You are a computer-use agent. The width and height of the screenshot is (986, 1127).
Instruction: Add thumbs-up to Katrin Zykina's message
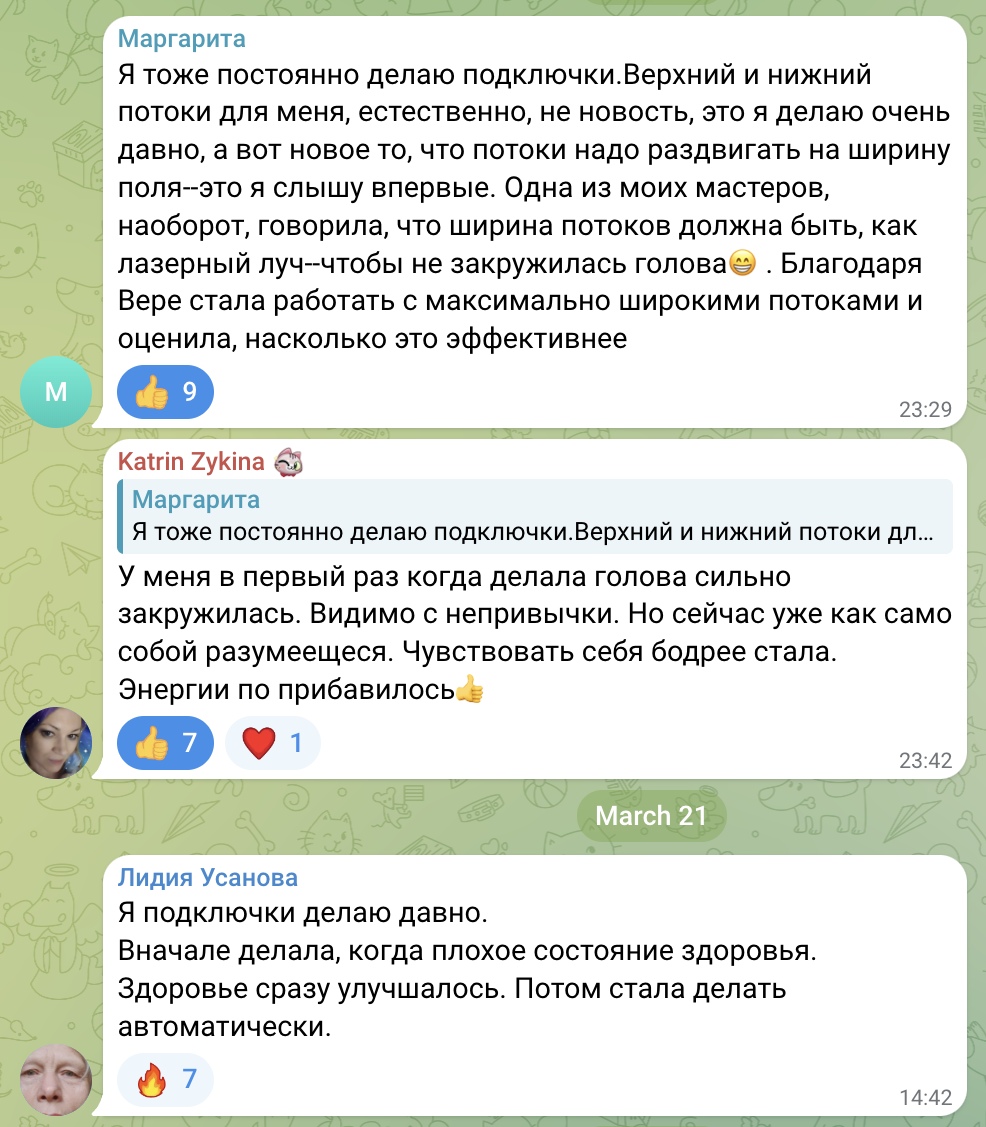[165, 742]
